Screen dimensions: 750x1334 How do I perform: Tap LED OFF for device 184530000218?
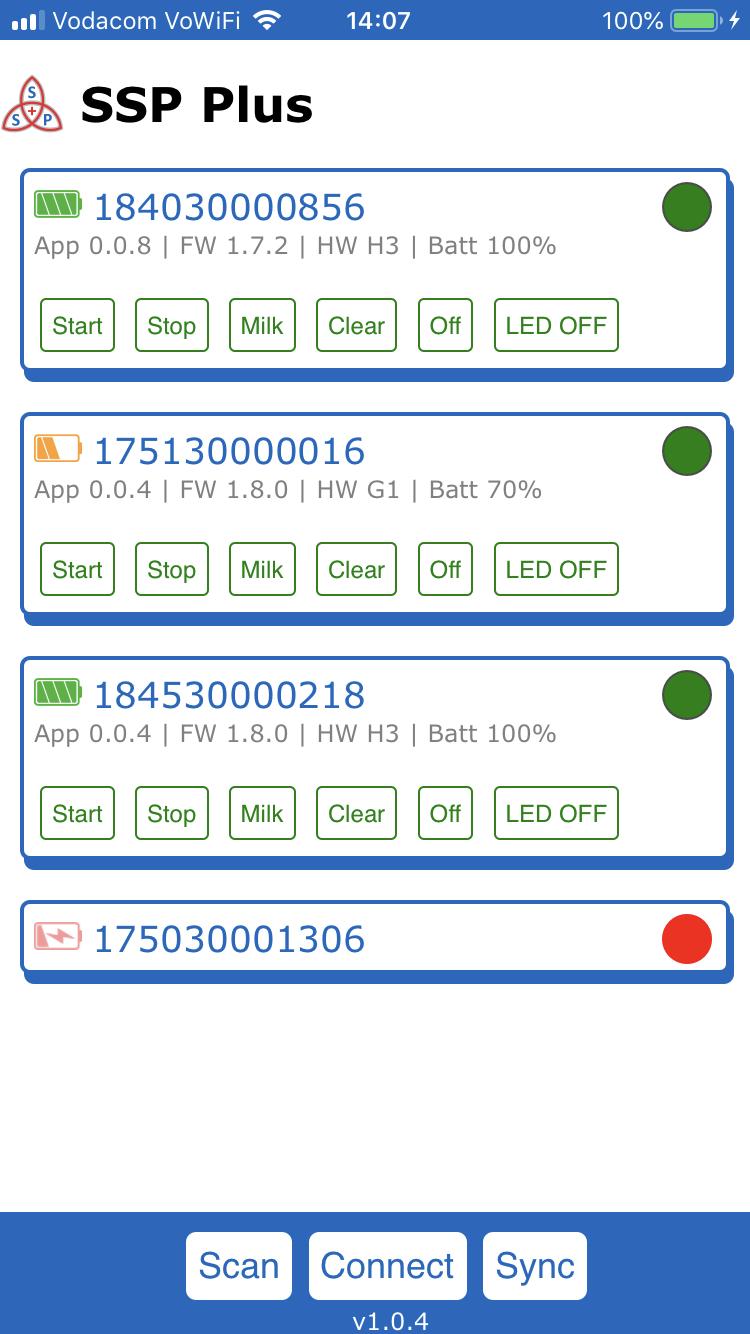(x=556, y=813)
